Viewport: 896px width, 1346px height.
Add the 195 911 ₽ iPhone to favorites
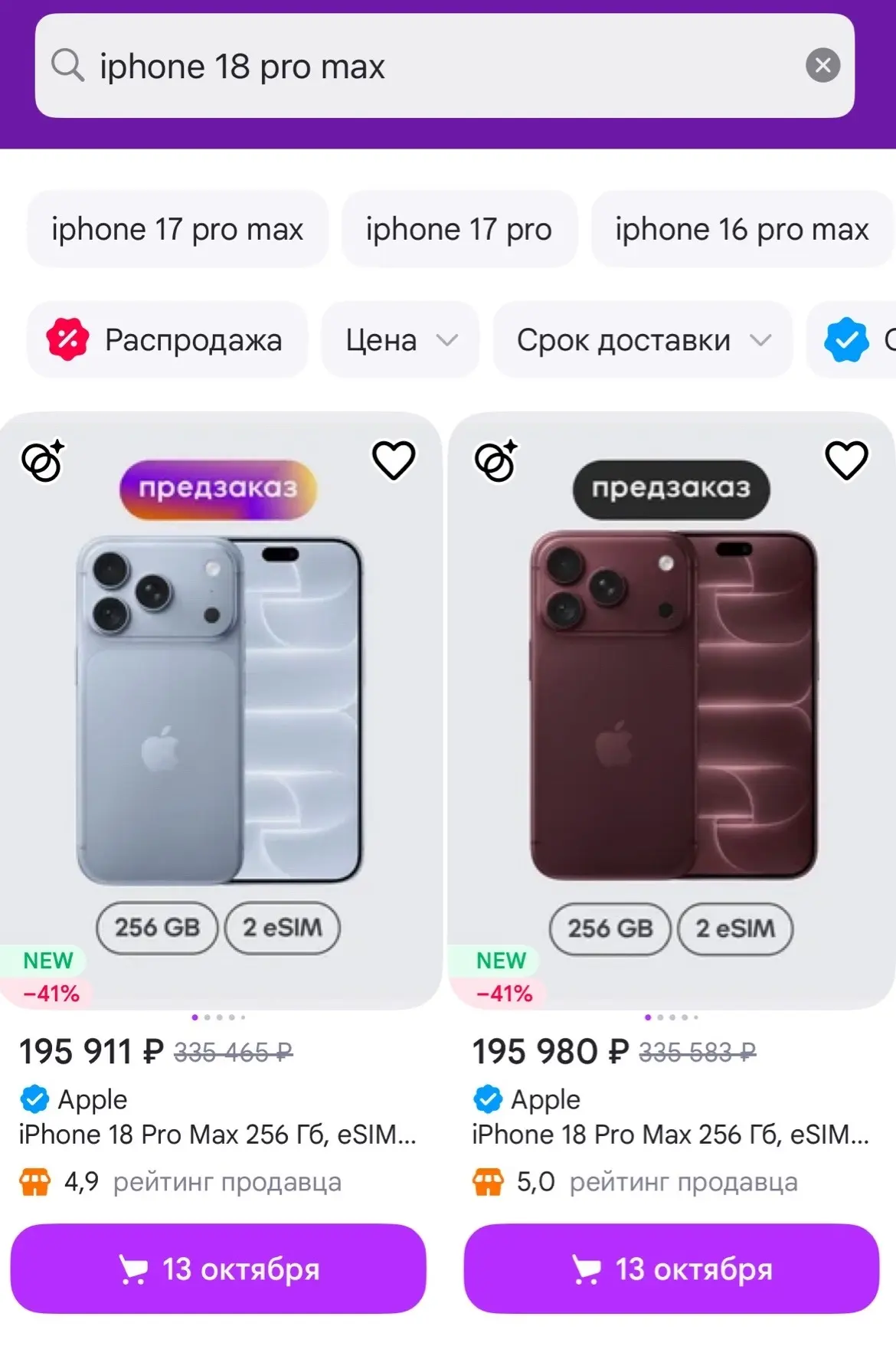(x=394, y=460)
